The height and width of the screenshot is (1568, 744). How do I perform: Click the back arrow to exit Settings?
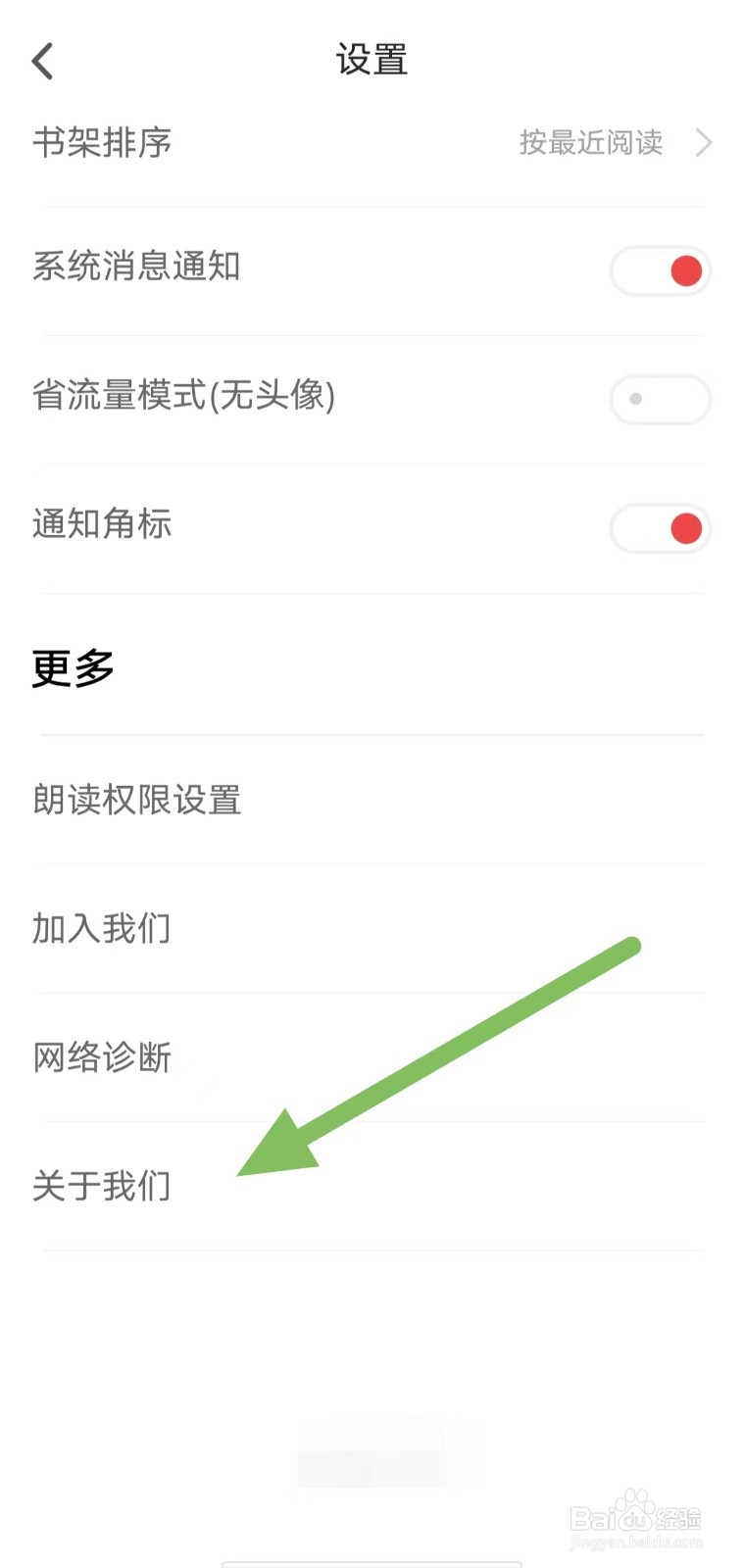41,59
